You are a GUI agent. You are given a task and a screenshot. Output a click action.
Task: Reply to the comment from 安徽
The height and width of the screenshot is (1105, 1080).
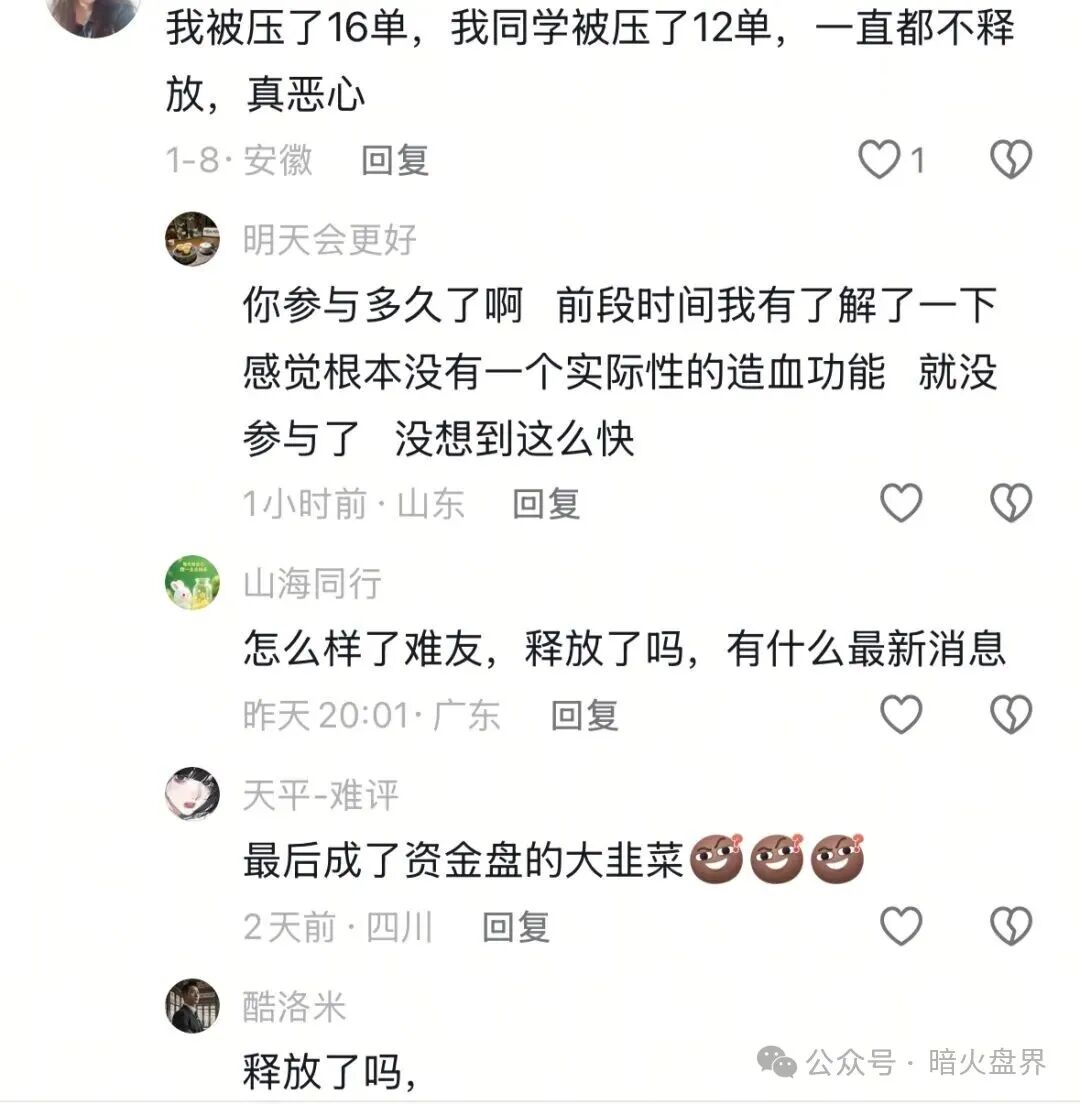pyautogui.click(x=395, y=160)
